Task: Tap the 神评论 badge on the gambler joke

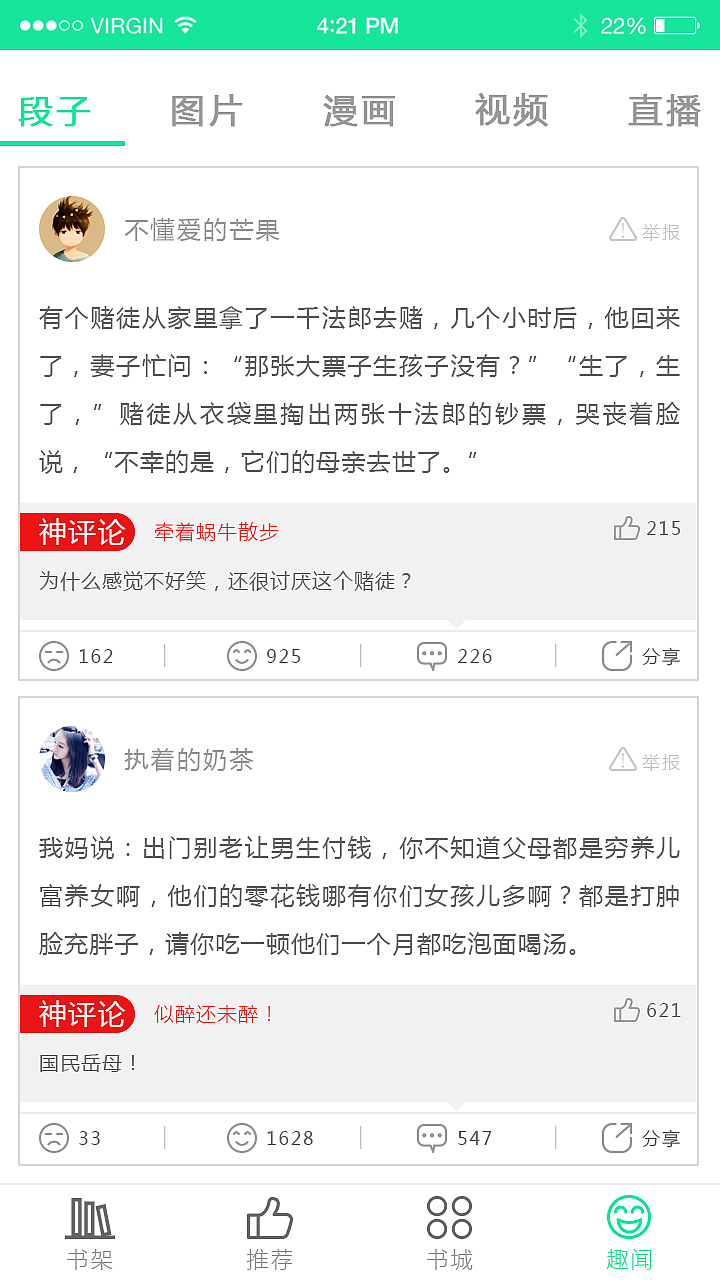Action: click(77, 531)
